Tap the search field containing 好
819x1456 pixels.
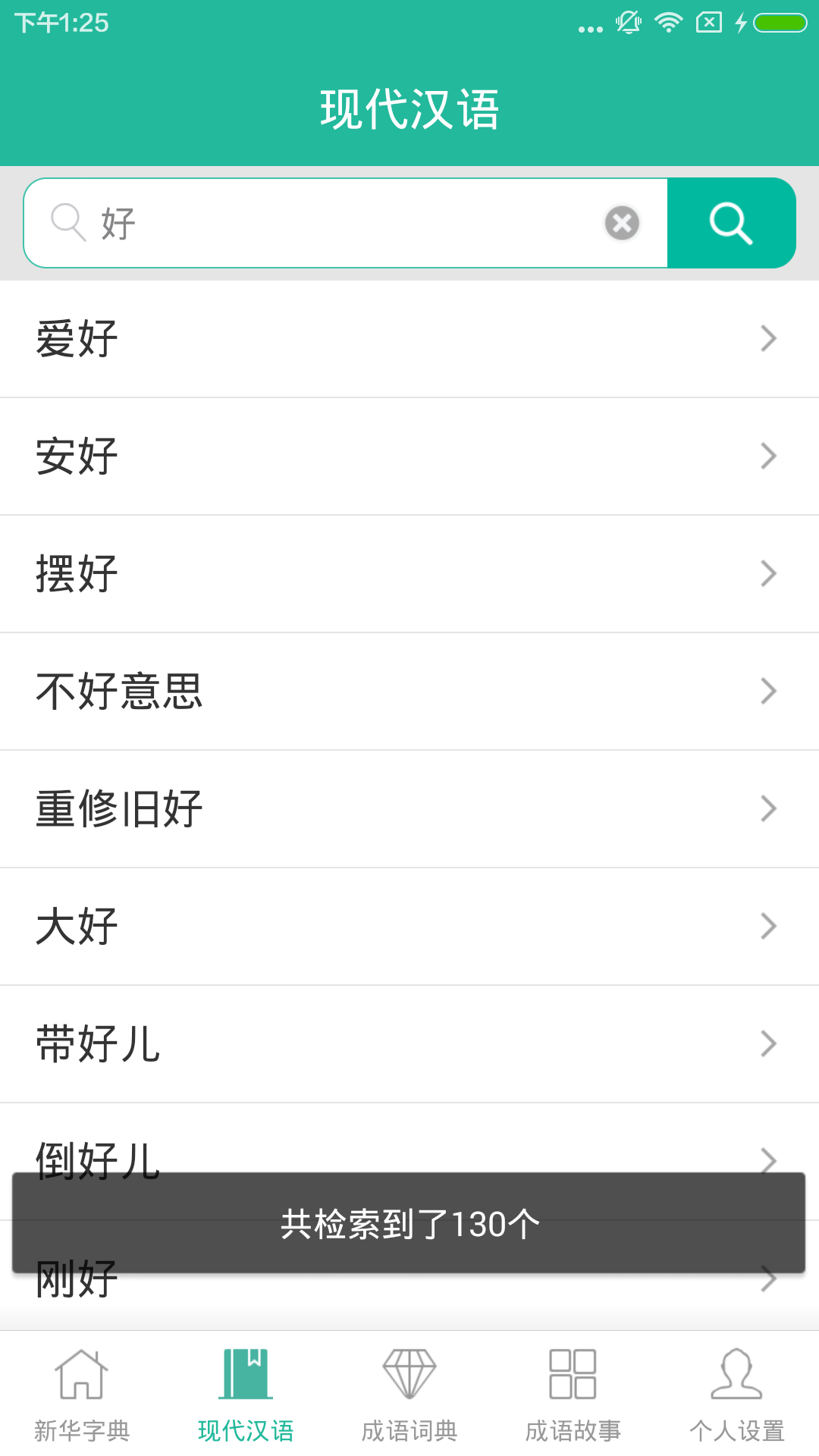tap(346, 223)
